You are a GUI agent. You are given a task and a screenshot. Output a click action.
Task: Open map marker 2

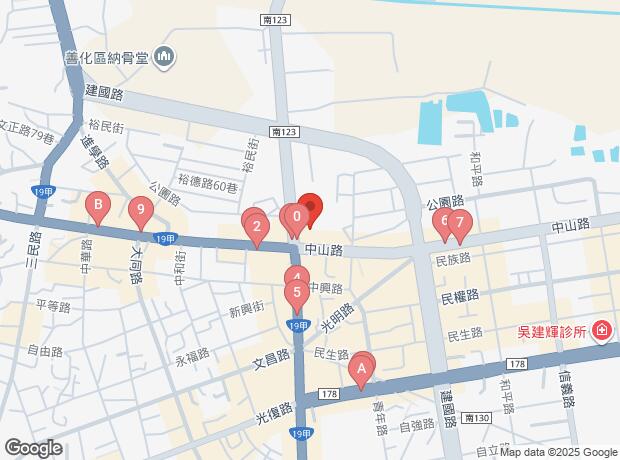pyautogui.click(x=257, y=230)
